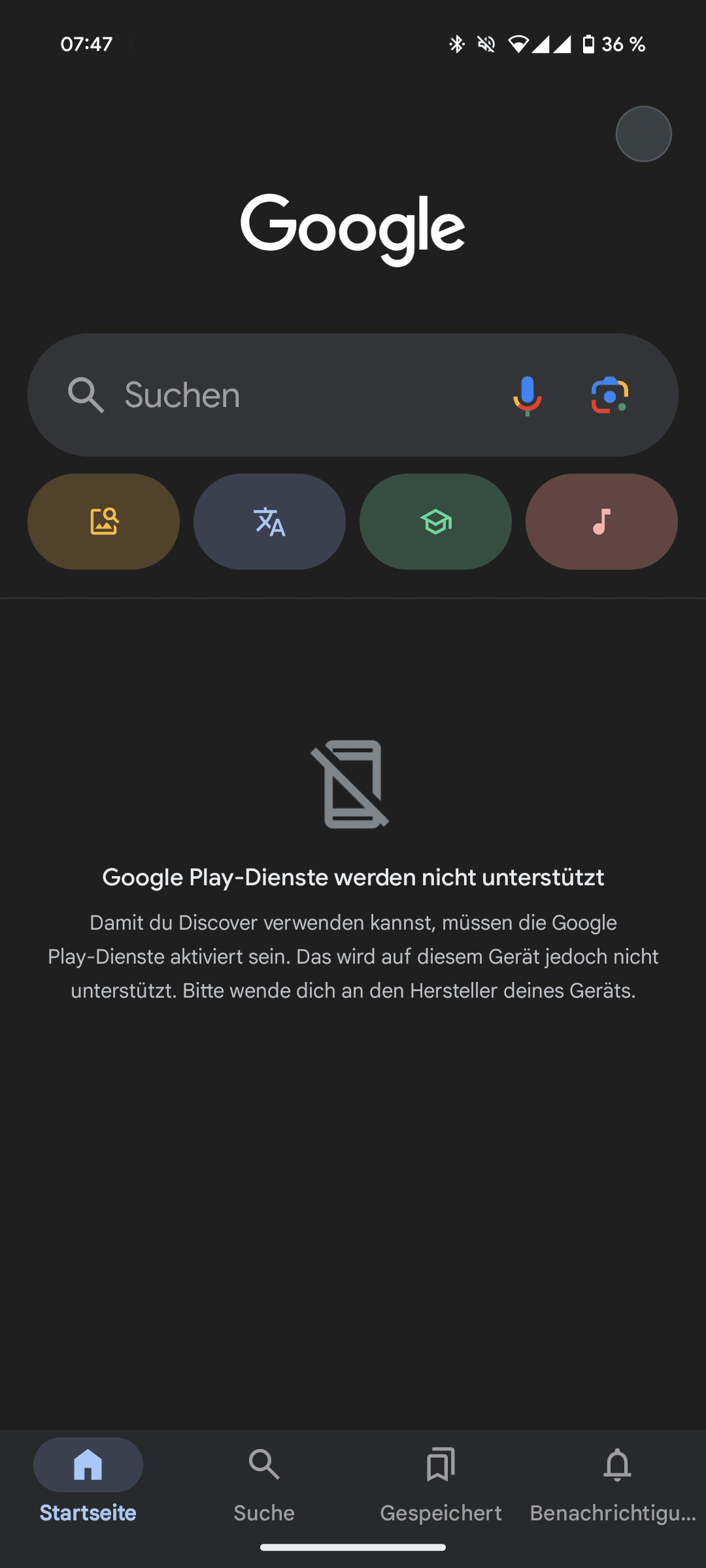The width and height of the screenshot is (706, 1568).
Task: Open the account profile avatar
Action: point(643,134)
